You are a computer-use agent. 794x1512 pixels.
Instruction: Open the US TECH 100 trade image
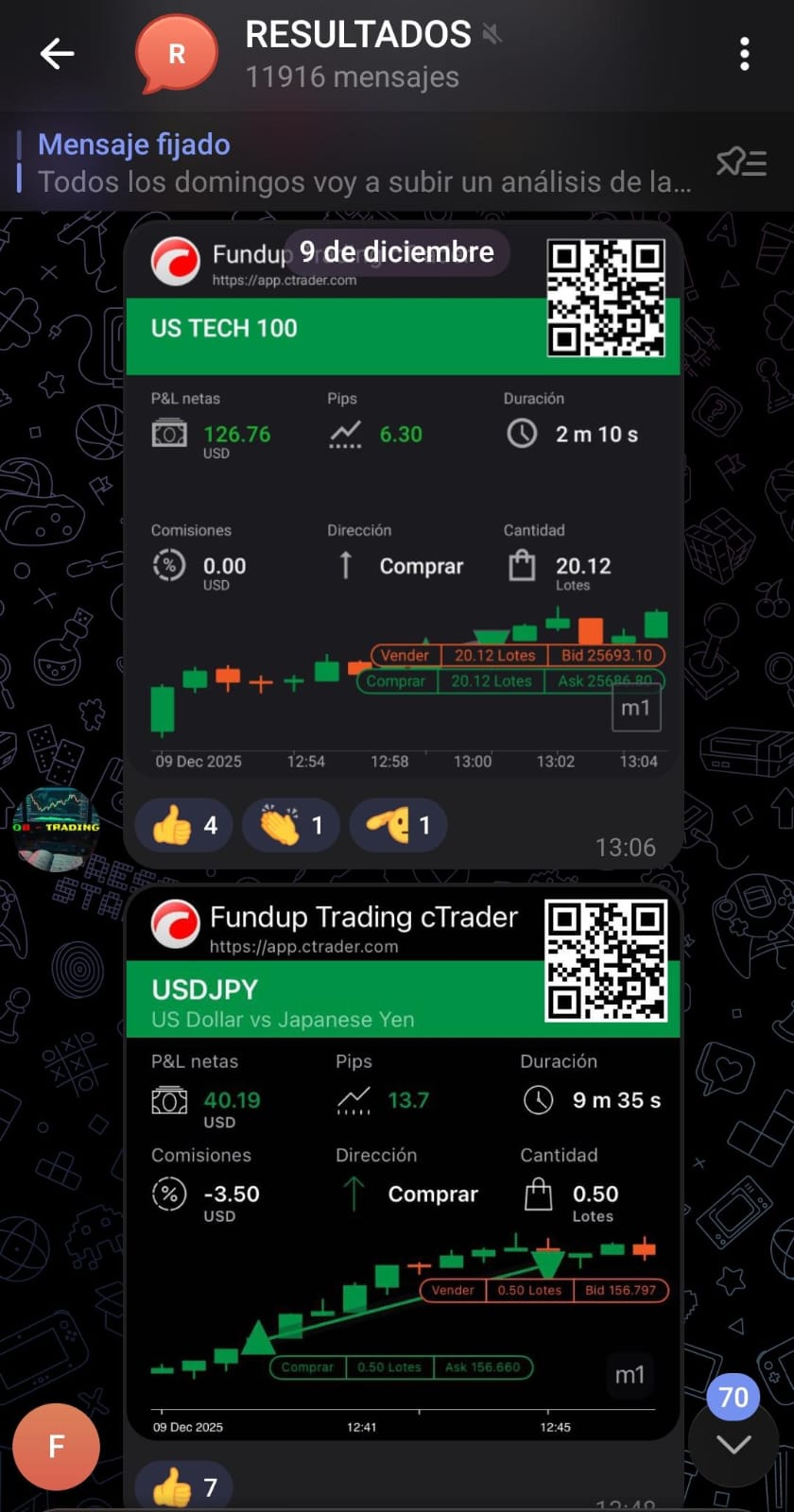point(404,501)
